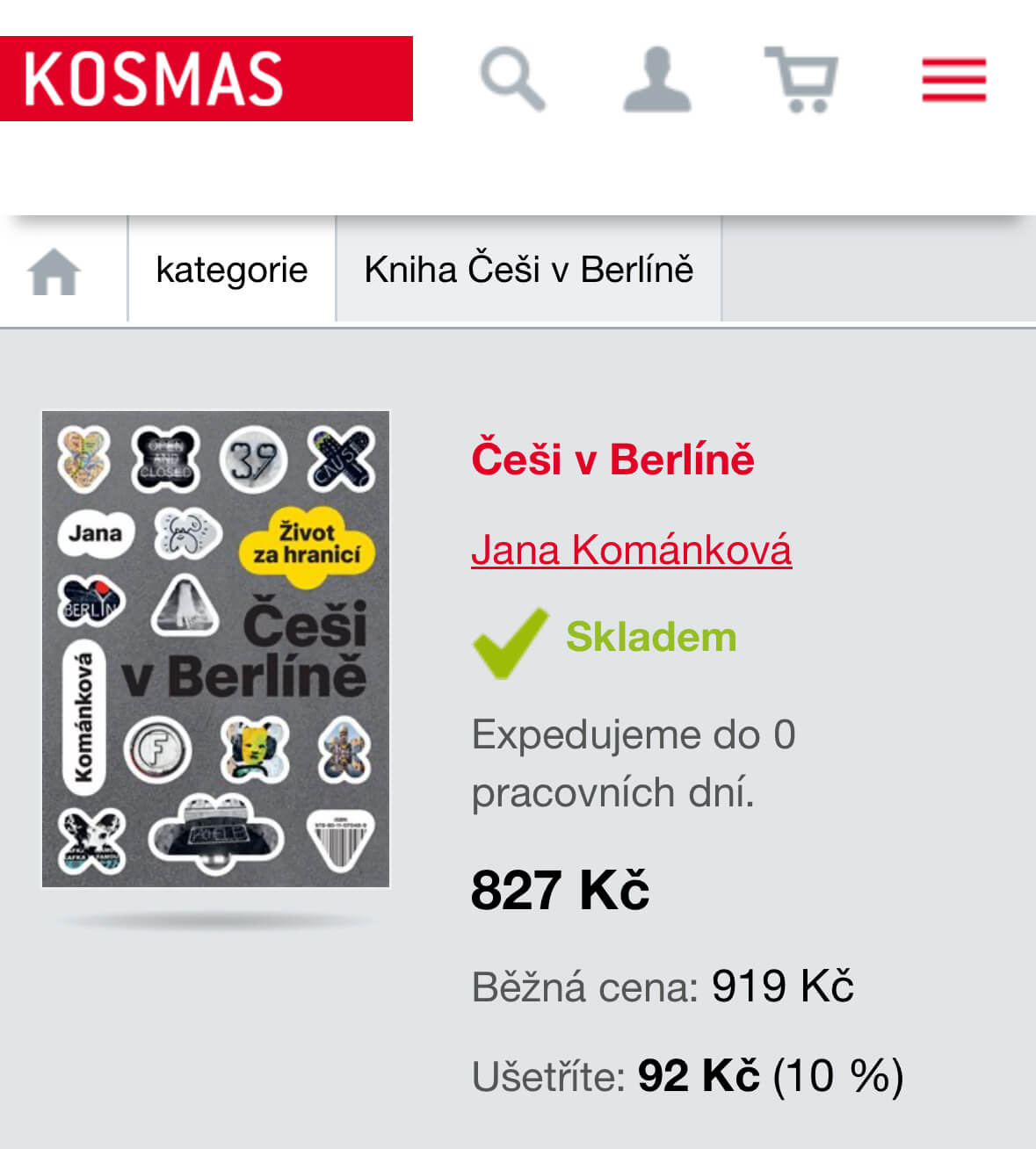Open the red hamburger menu
The image size is (1036, 1149).
(x=953, y=79)
